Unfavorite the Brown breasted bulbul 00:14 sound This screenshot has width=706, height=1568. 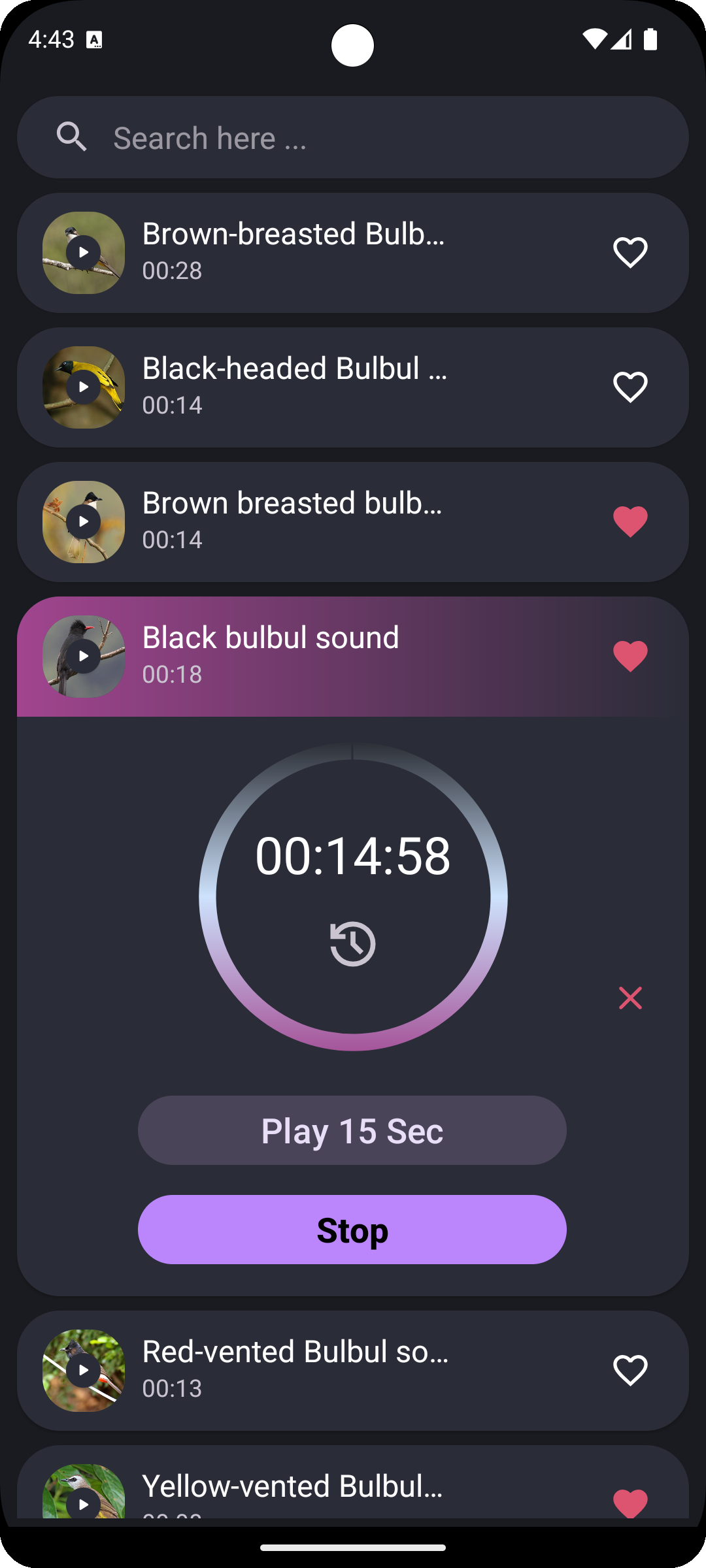click(630, 521)
